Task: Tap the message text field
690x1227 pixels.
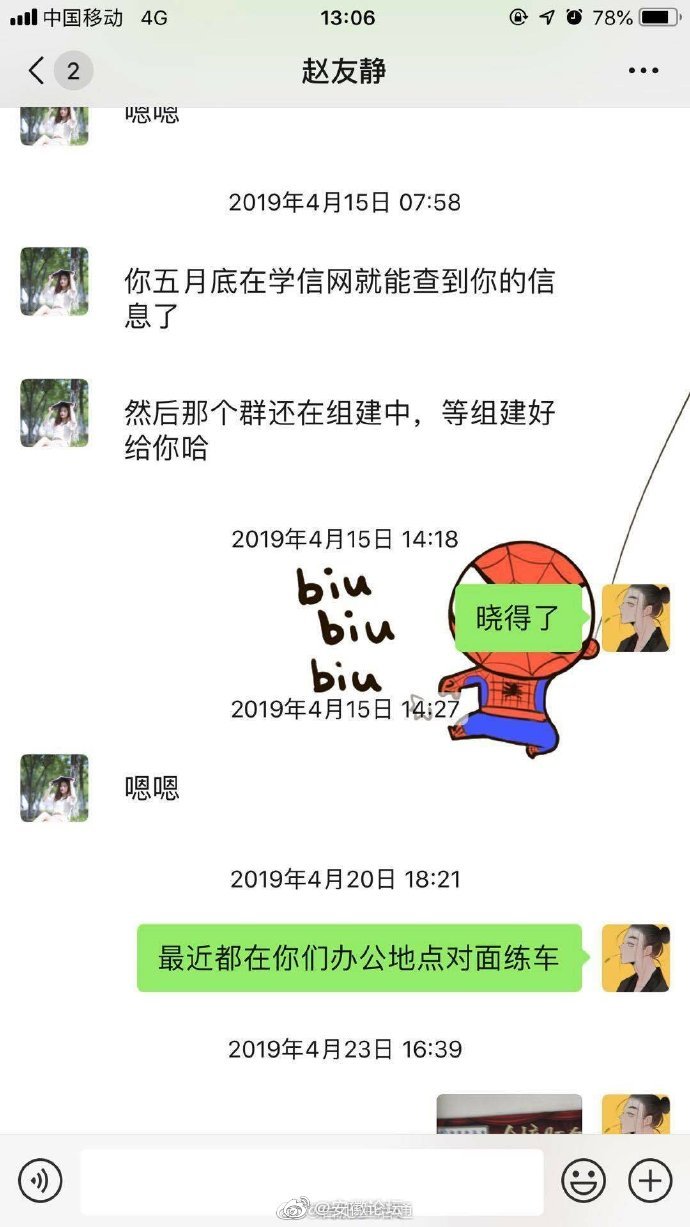Action: click(x=312, y=1181)
